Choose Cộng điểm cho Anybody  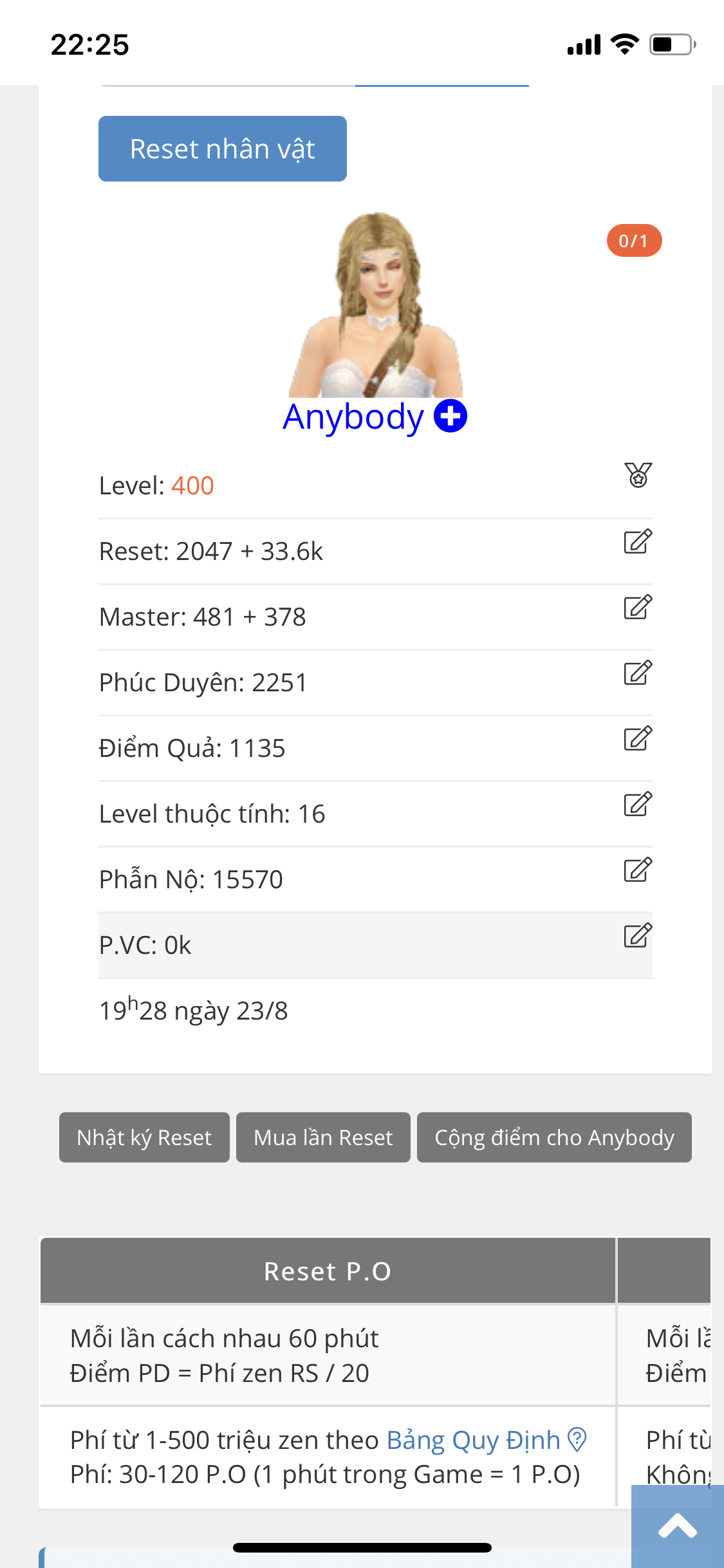pyautogui.click(x=554, y=1137)
